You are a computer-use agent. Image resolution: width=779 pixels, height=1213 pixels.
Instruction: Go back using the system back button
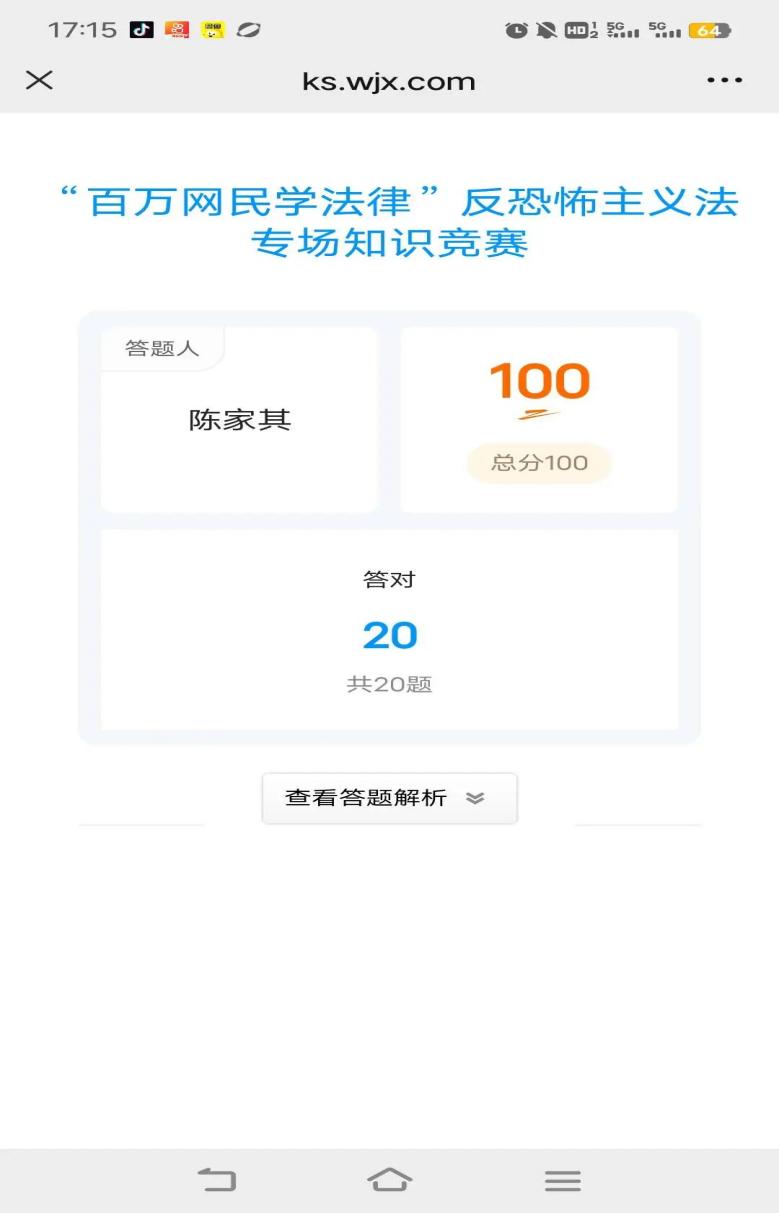[x=217, y=1180]
